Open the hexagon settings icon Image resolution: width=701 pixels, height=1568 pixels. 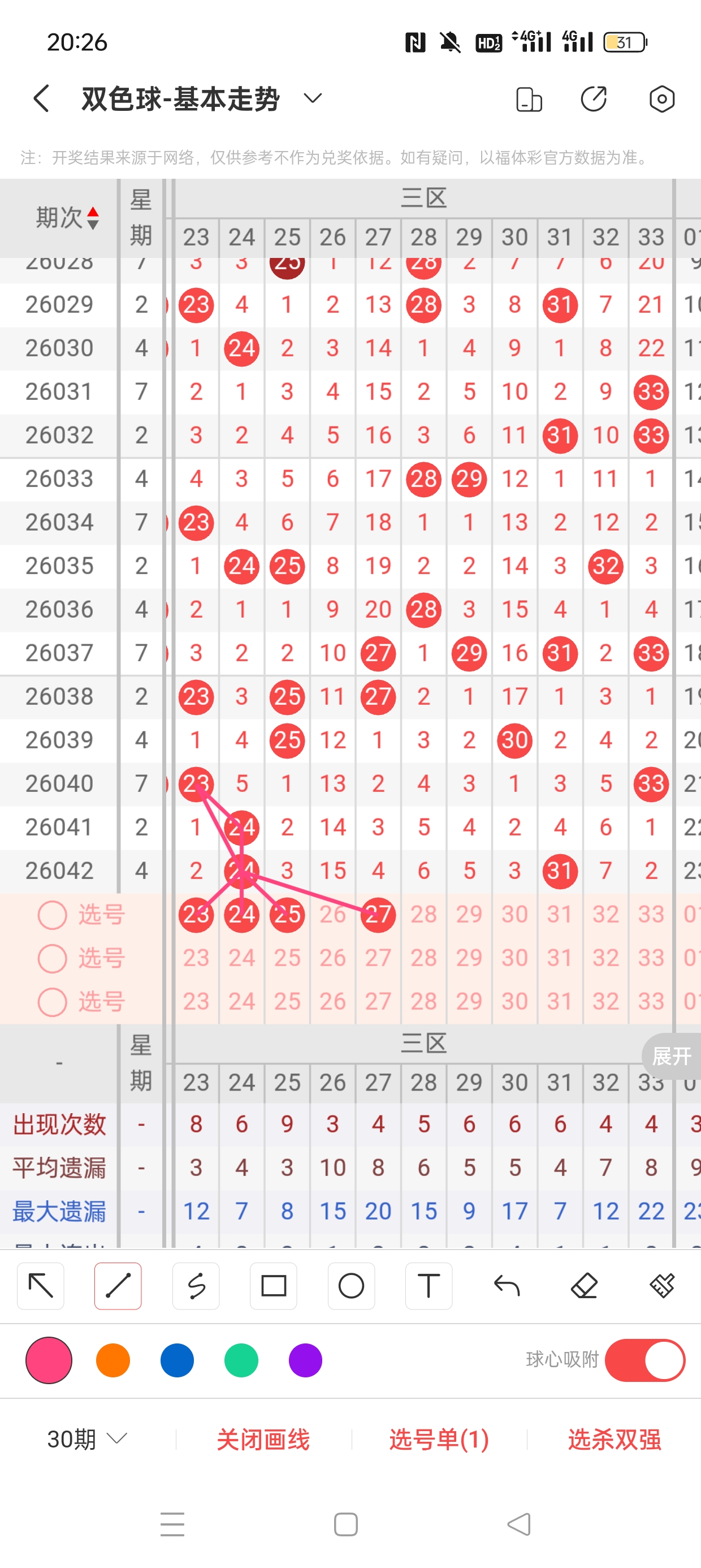661,98
